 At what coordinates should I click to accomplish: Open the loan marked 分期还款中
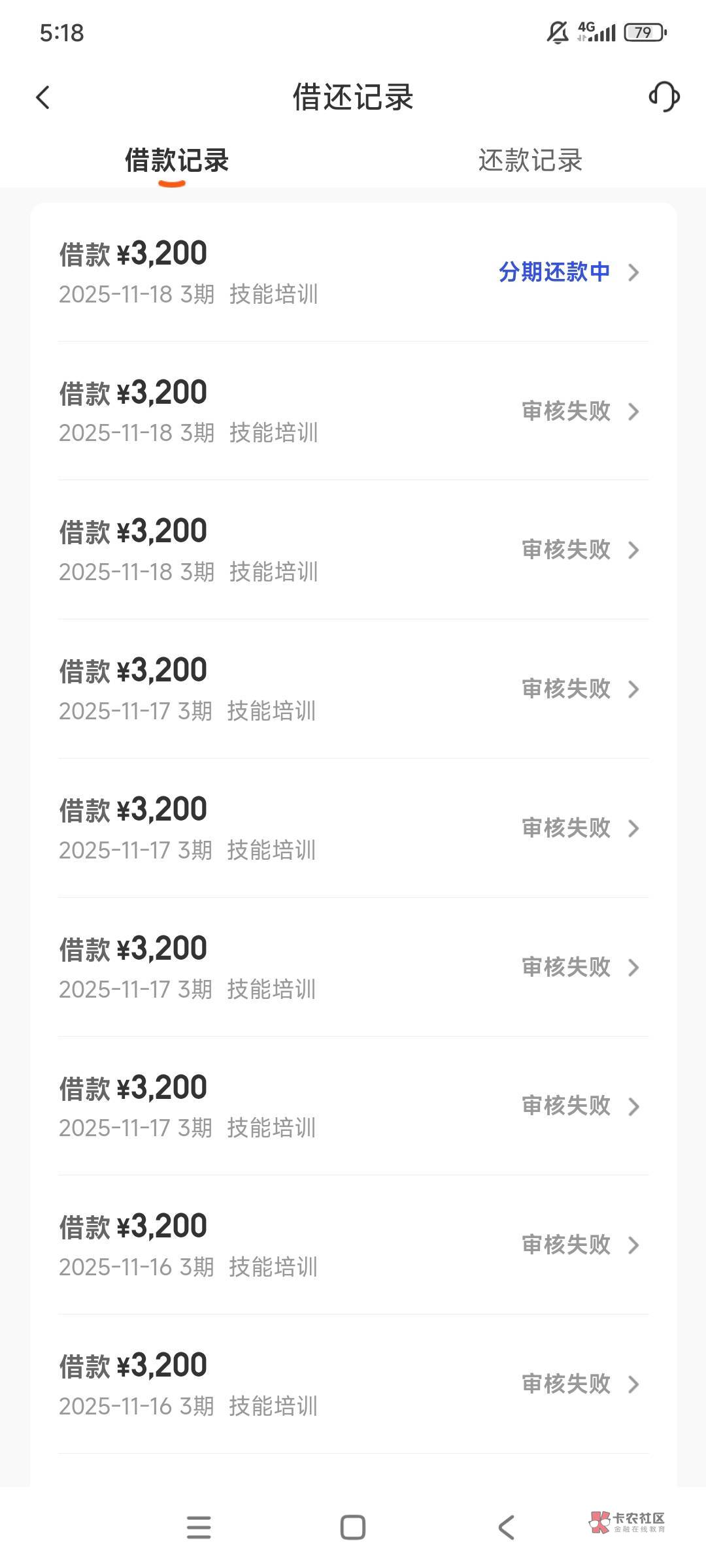click(353, 272)
